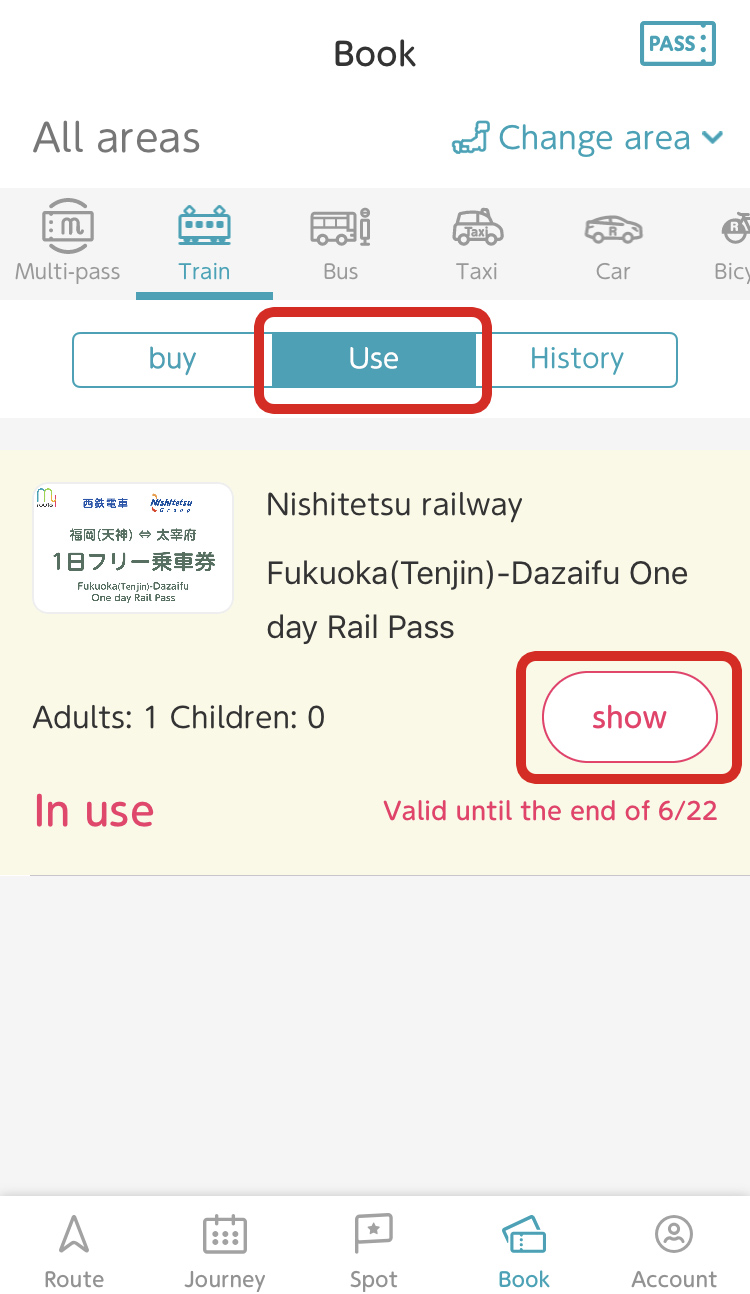The height and width of the screenshot is (1294, 750).
Task: Show the Fukuoka-Dazaifu rail pass
Action: pyautogui.click(x=629, y=717)
